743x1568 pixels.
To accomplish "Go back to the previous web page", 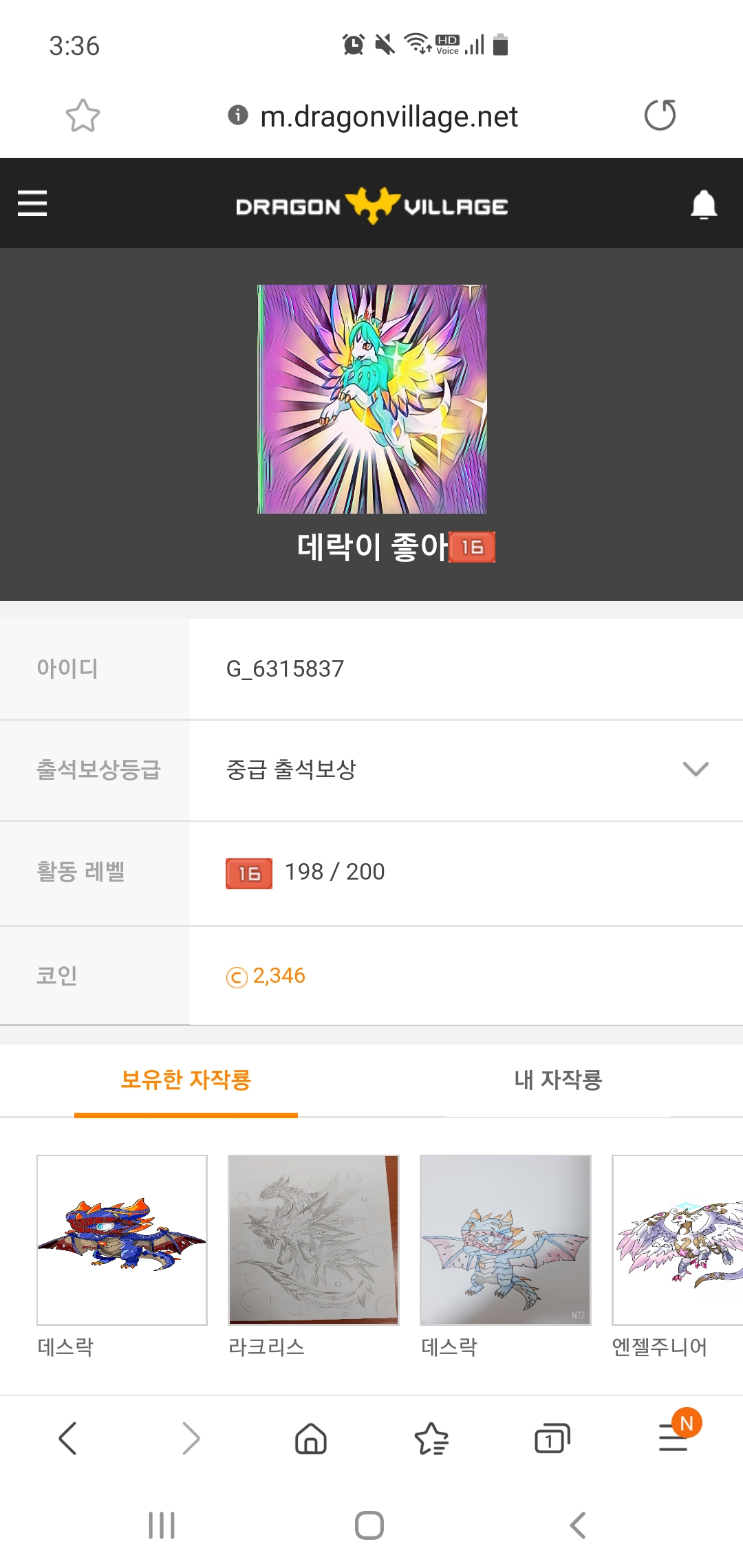I will click(67, 1438).
